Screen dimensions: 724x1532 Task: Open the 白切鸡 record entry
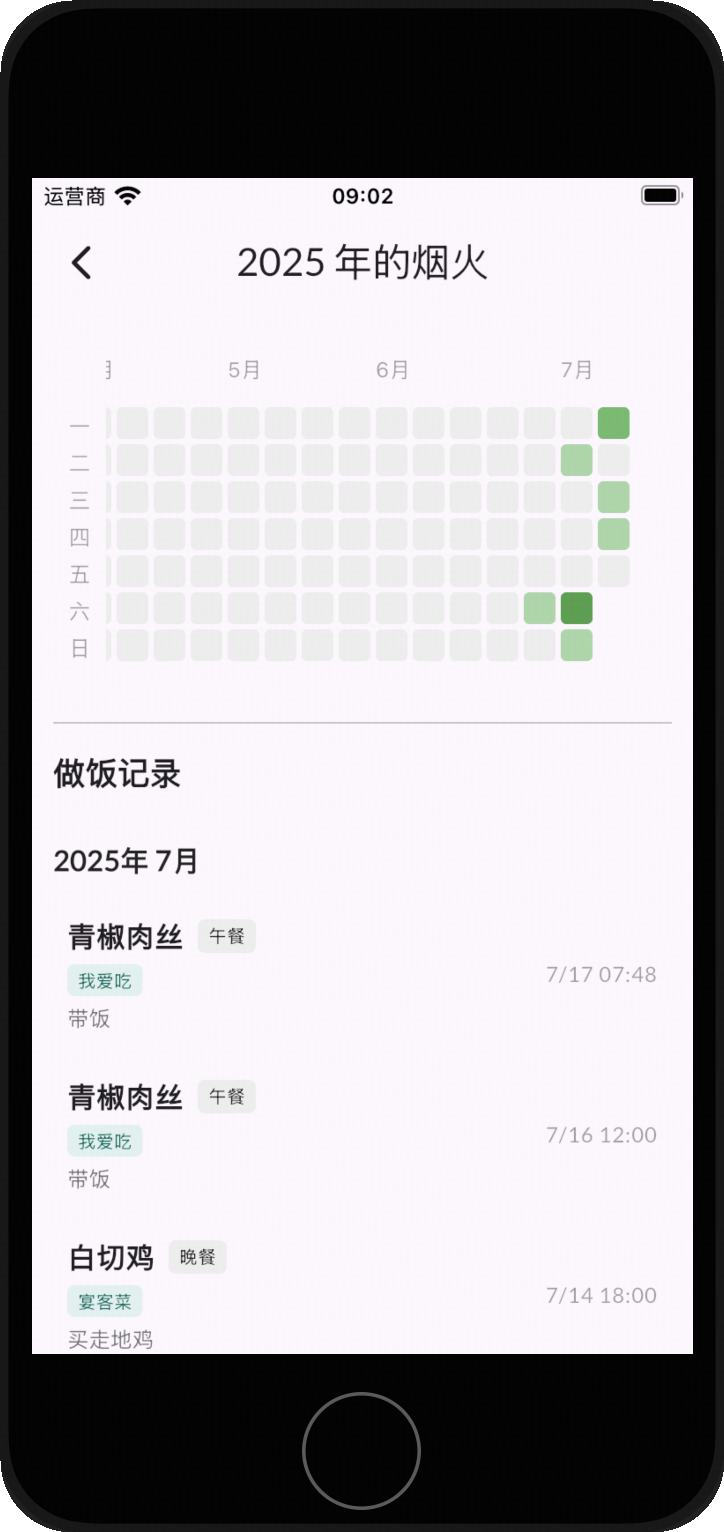coord(110,1258)
